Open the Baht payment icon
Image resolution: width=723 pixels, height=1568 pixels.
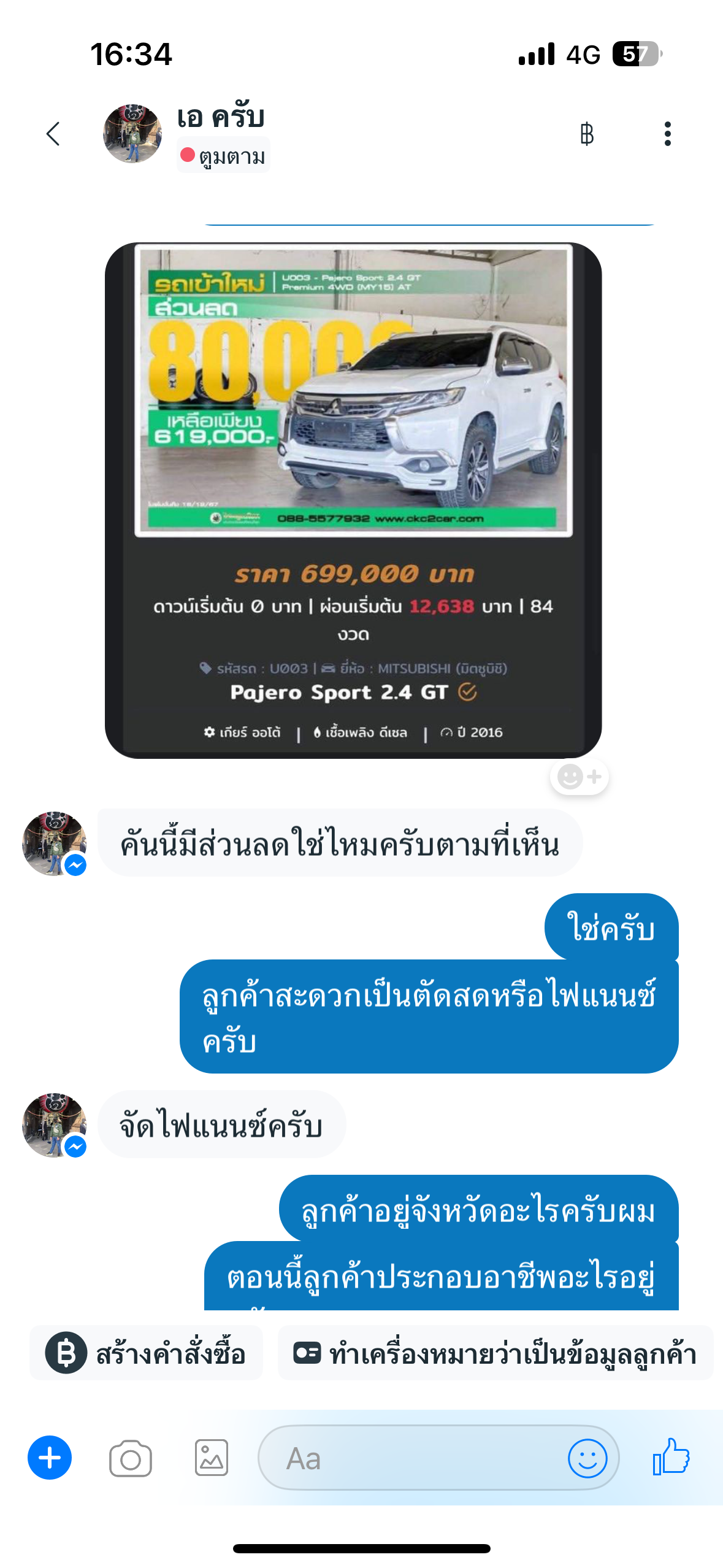(x=586, y=134)
